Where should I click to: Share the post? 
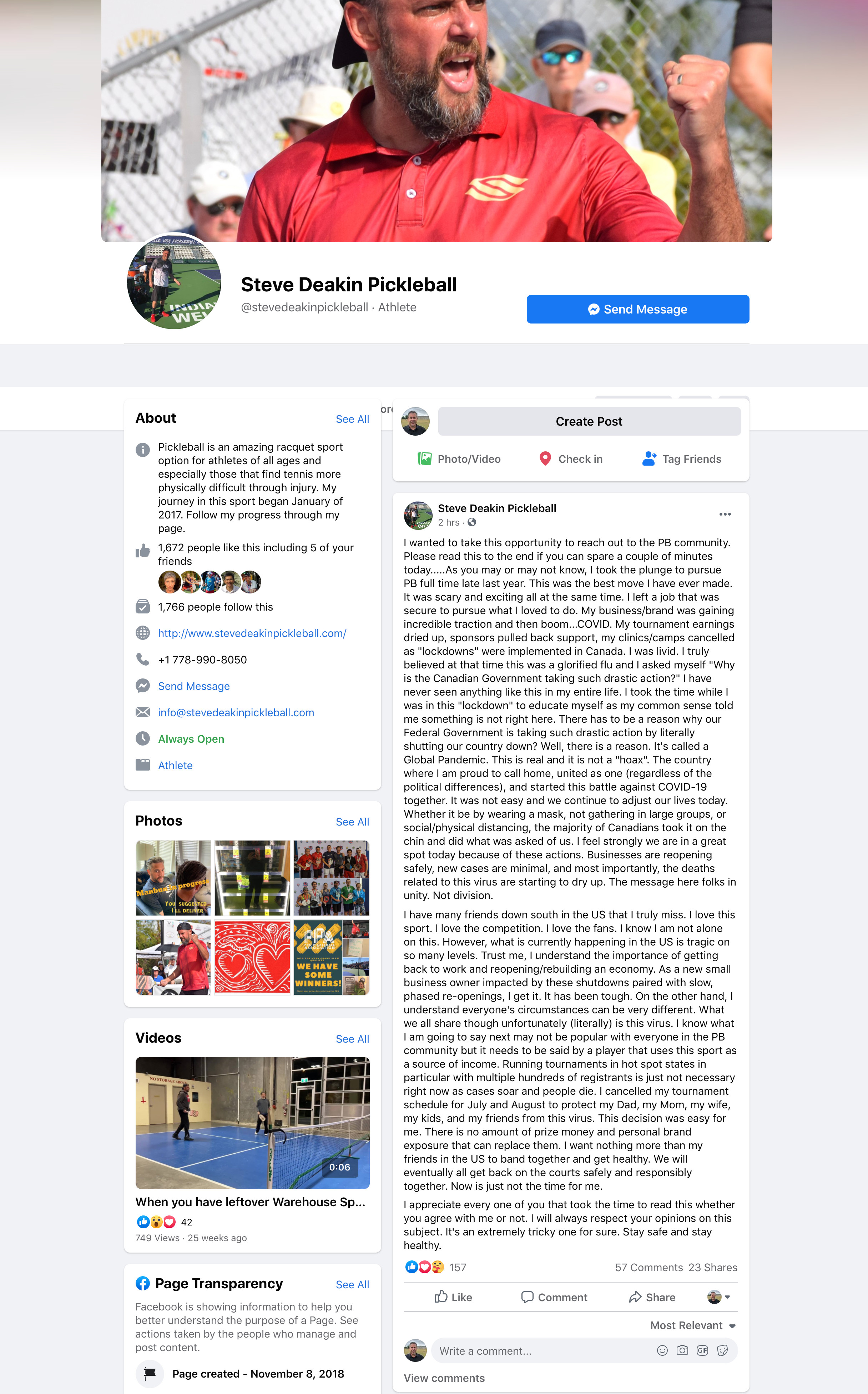(652, 1297)
